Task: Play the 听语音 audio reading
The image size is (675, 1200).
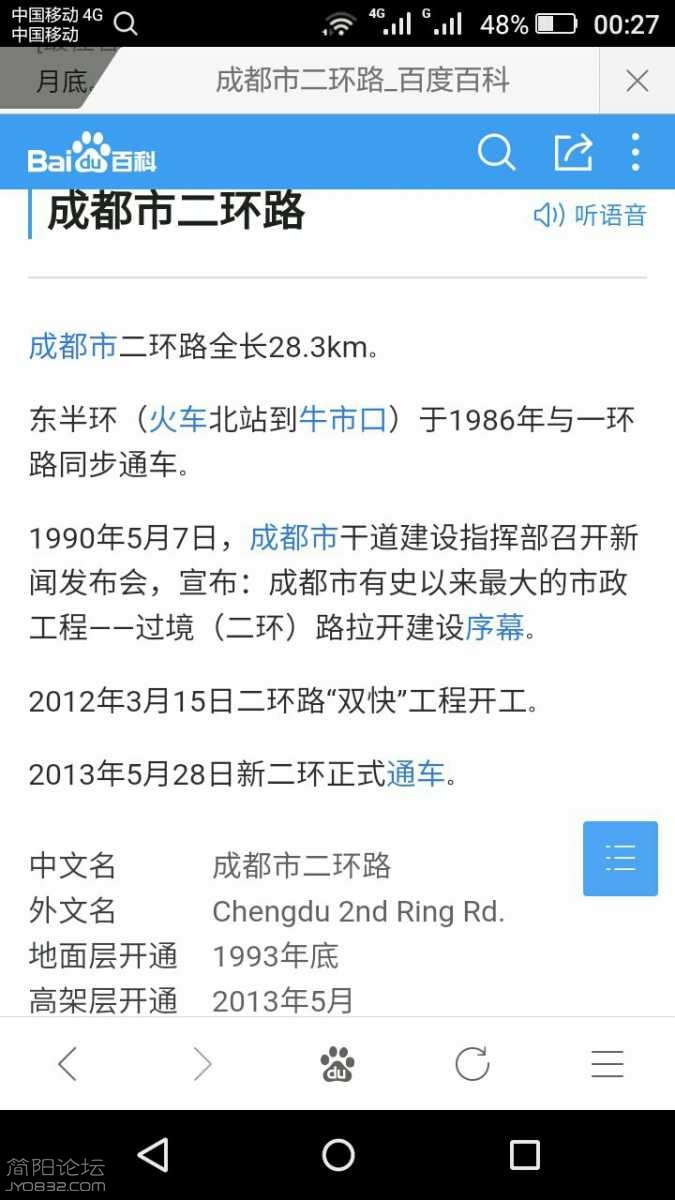Action: coord(590,215)
